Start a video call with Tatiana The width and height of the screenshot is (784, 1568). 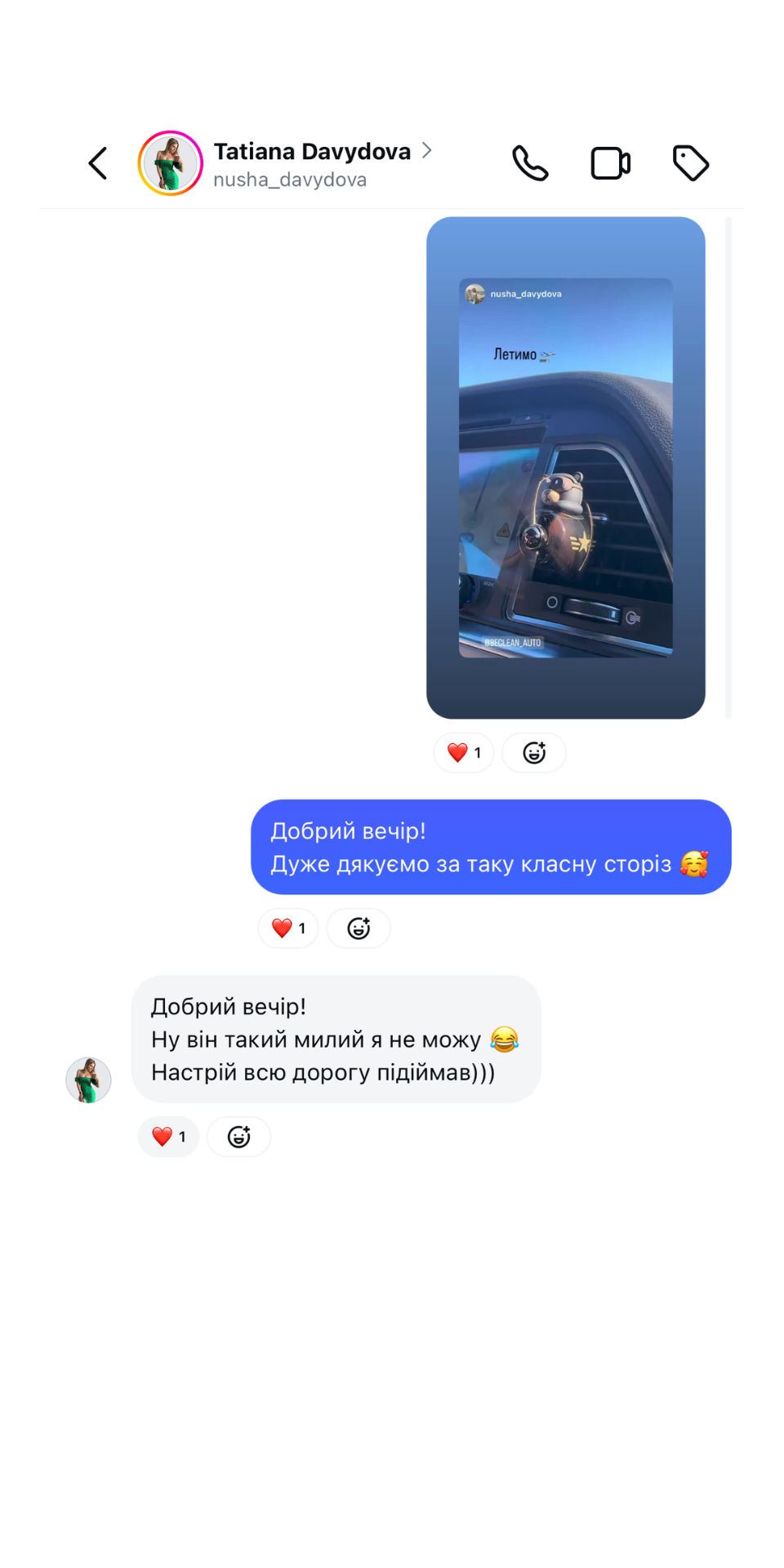tap(610, 163)
